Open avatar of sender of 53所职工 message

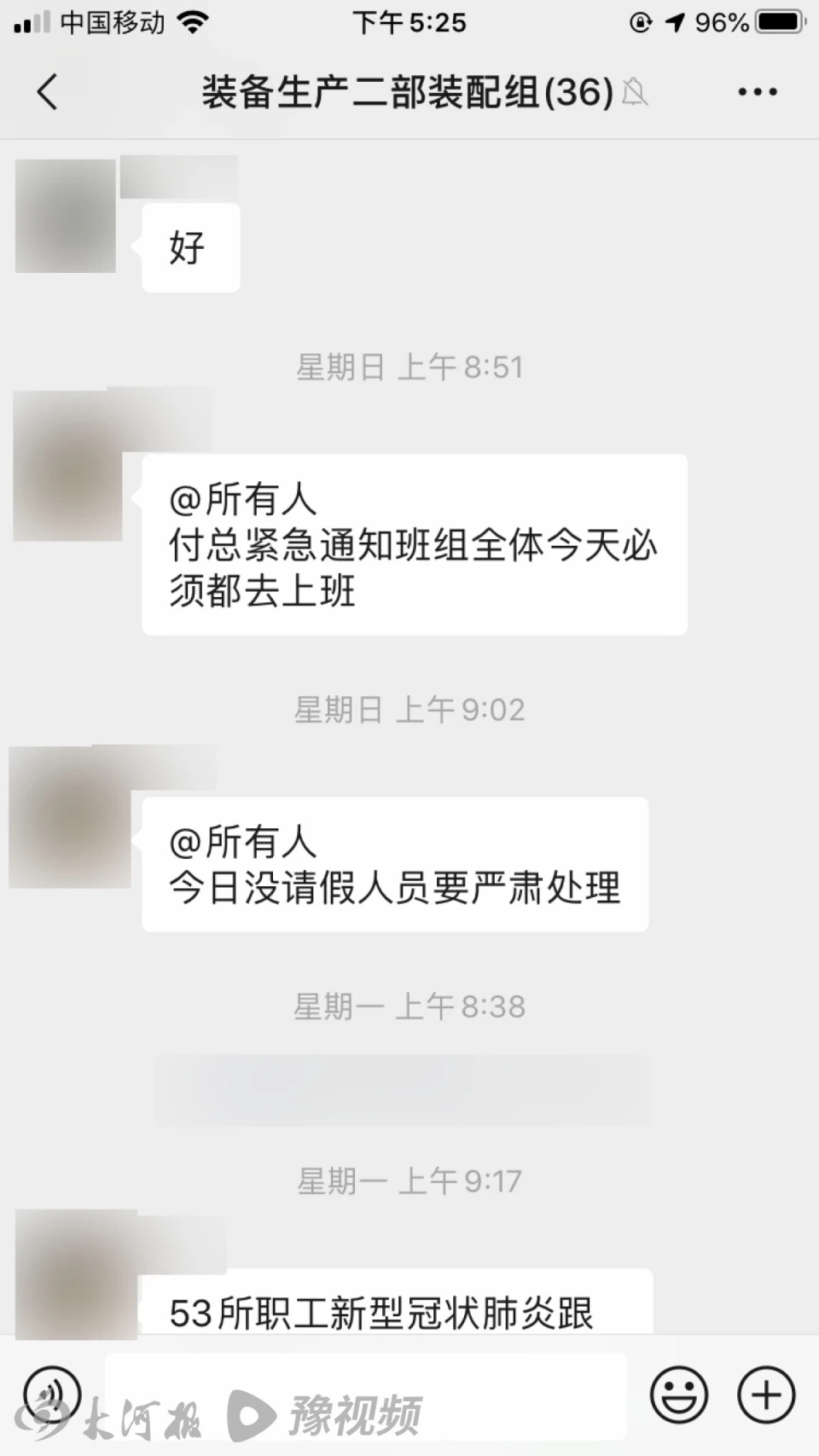coord(77,1273)
